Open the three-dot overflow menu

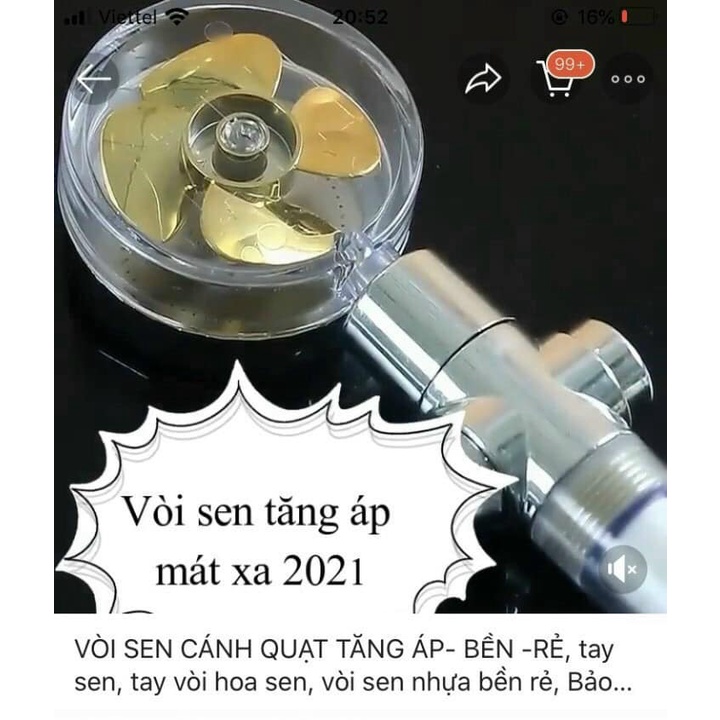click(x=628, y=79)
